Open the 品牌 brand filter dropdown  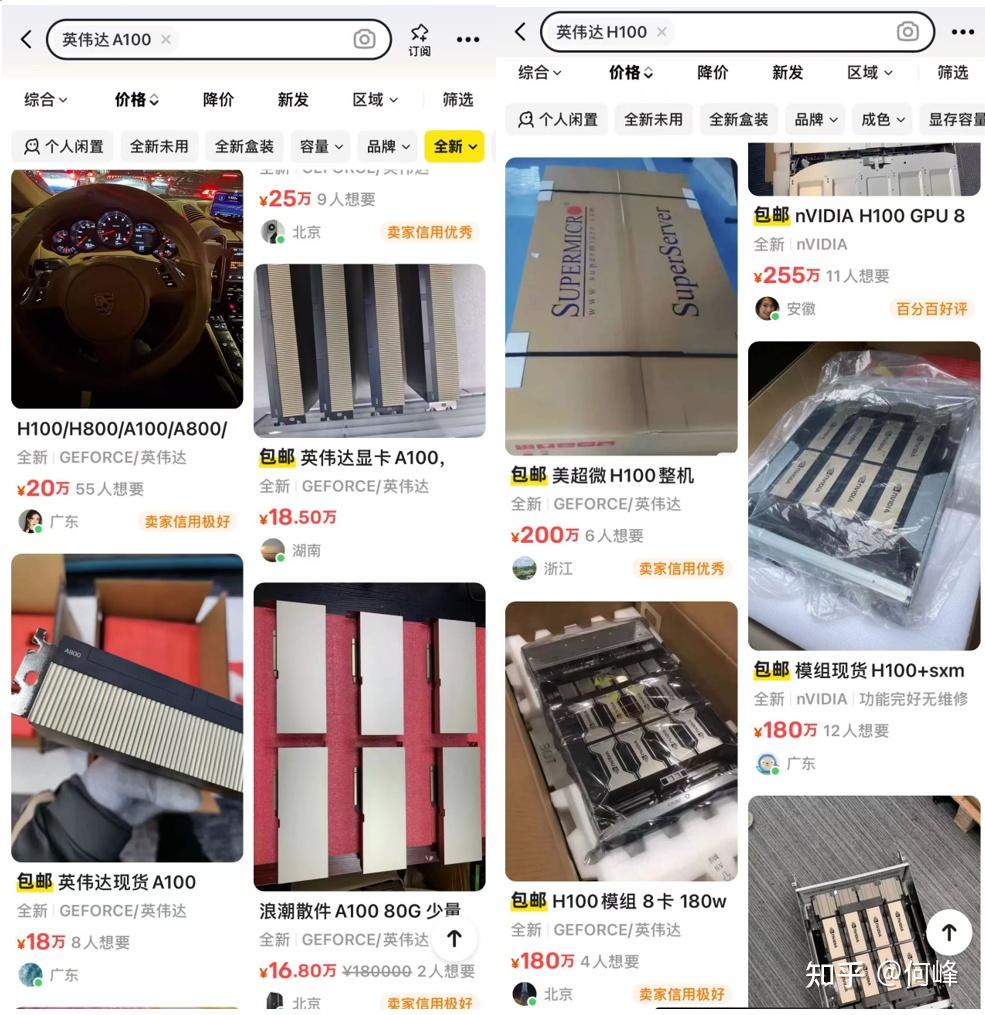coord(386,146)
